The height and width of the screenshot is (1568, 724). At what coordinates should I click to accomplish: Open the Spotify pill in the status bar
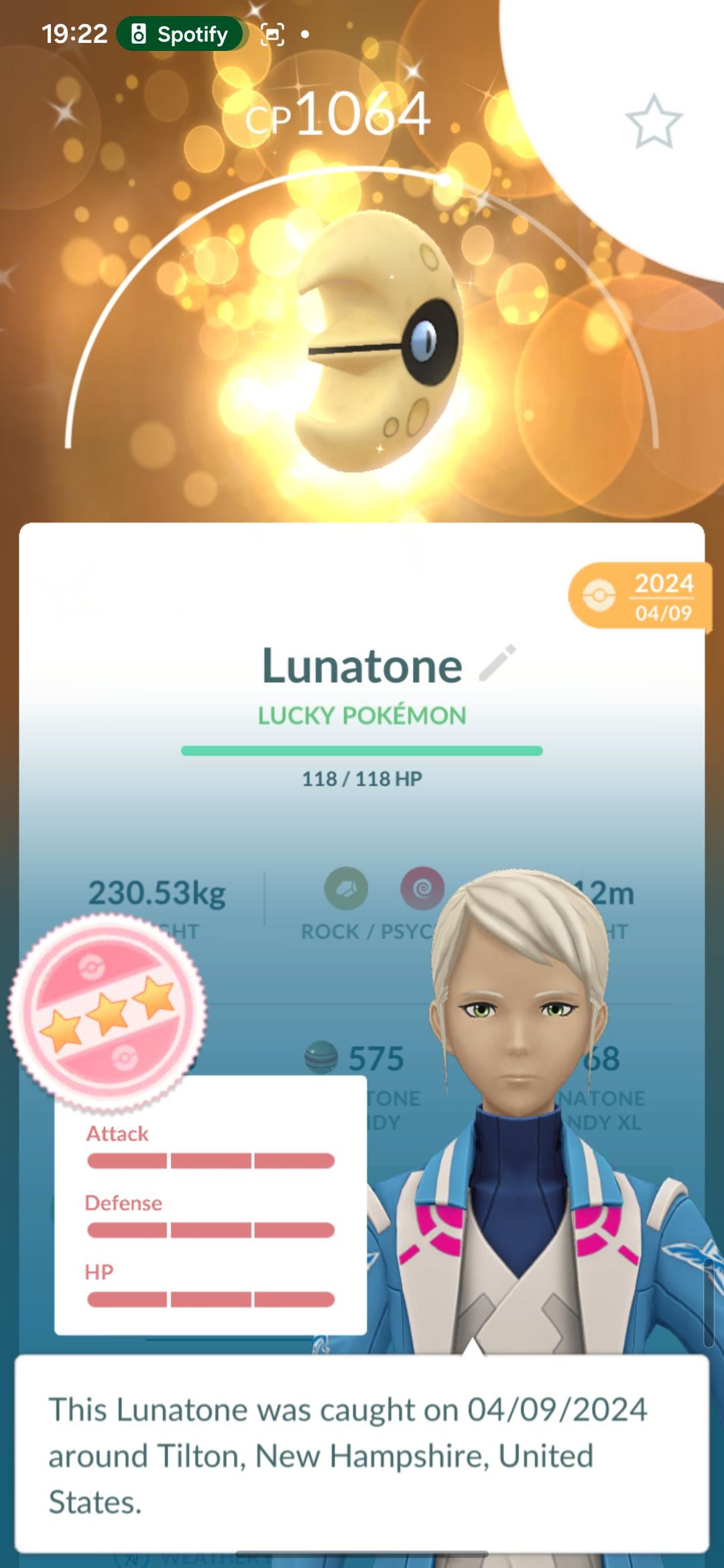click(x=180, y=34)
